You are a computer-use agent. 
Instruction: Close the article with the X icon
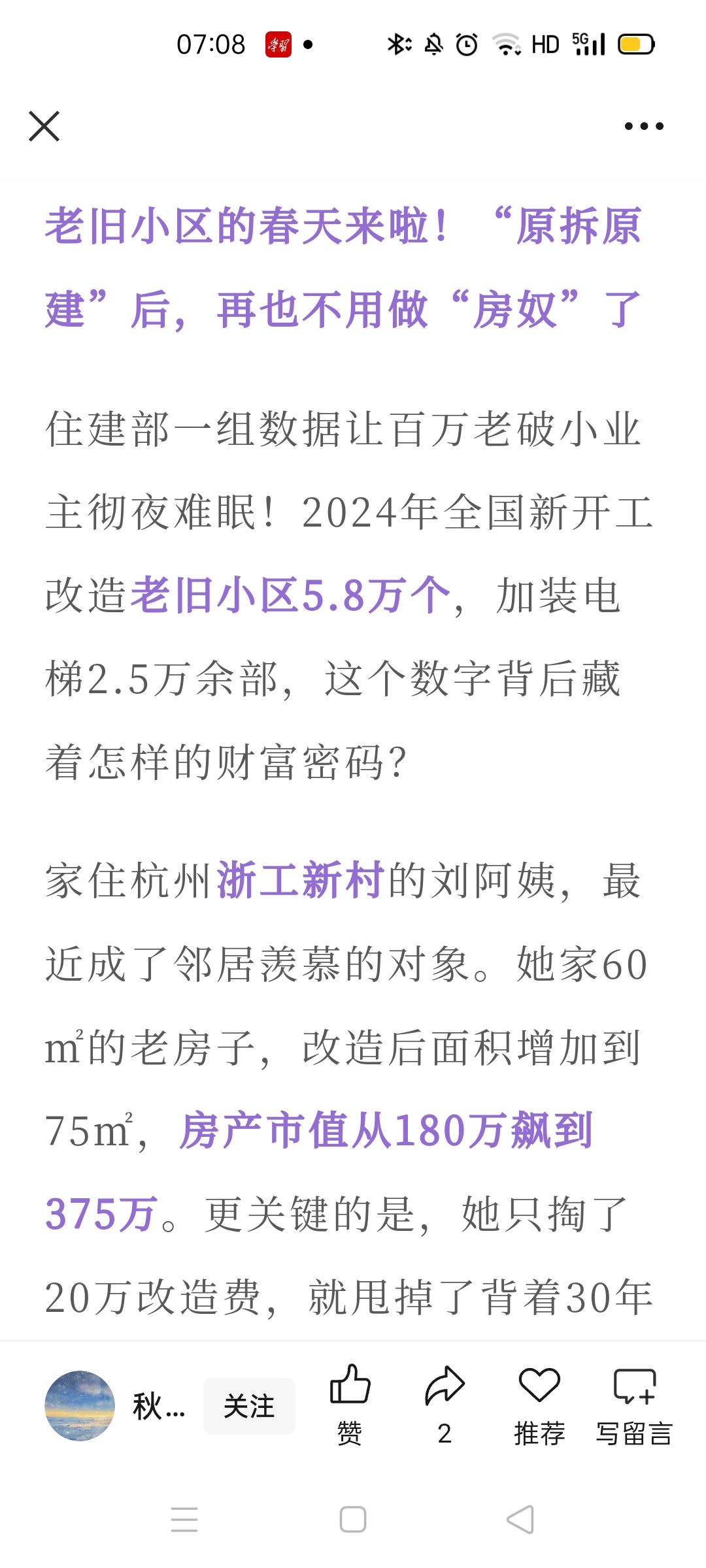(44, 126)
